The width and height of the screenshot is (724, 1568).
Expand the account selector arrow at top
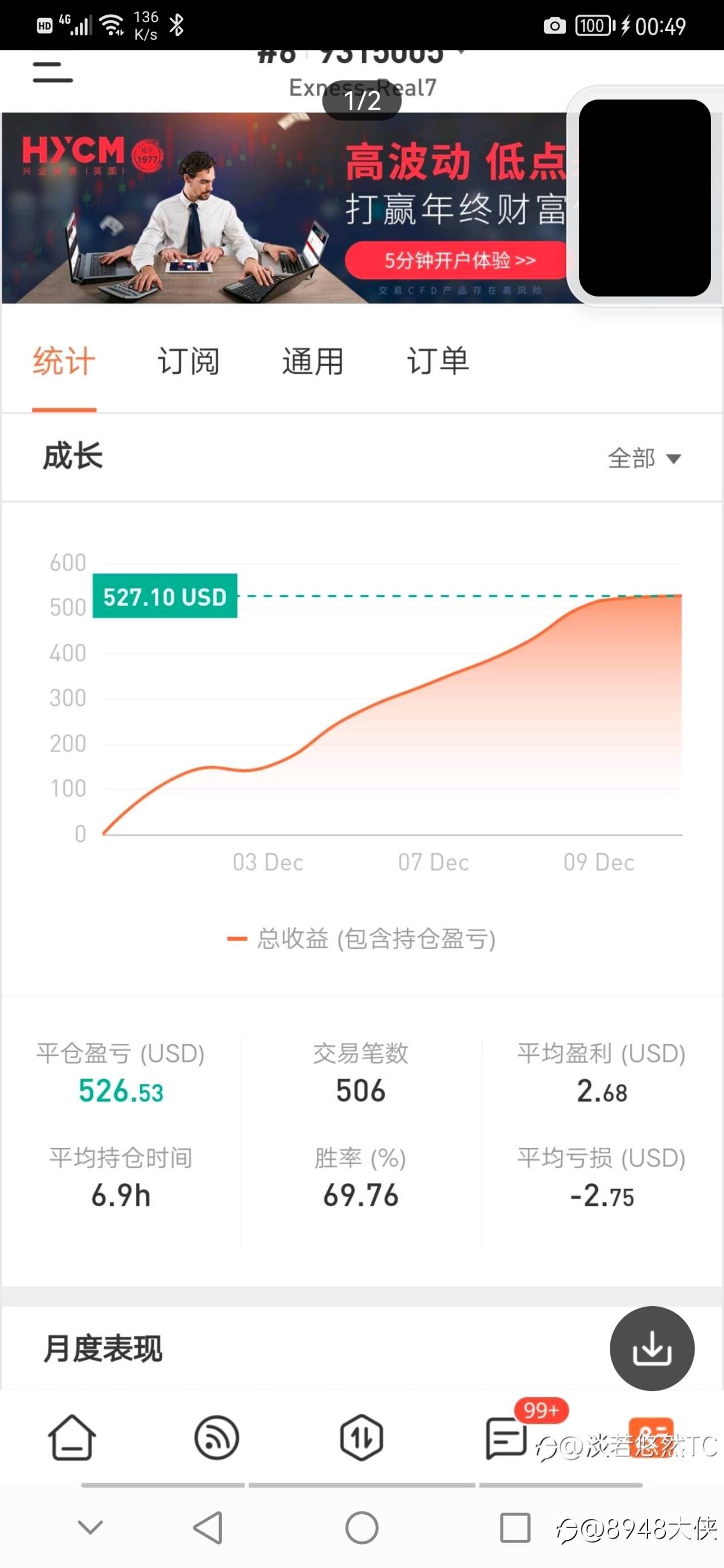click(461, 53)
